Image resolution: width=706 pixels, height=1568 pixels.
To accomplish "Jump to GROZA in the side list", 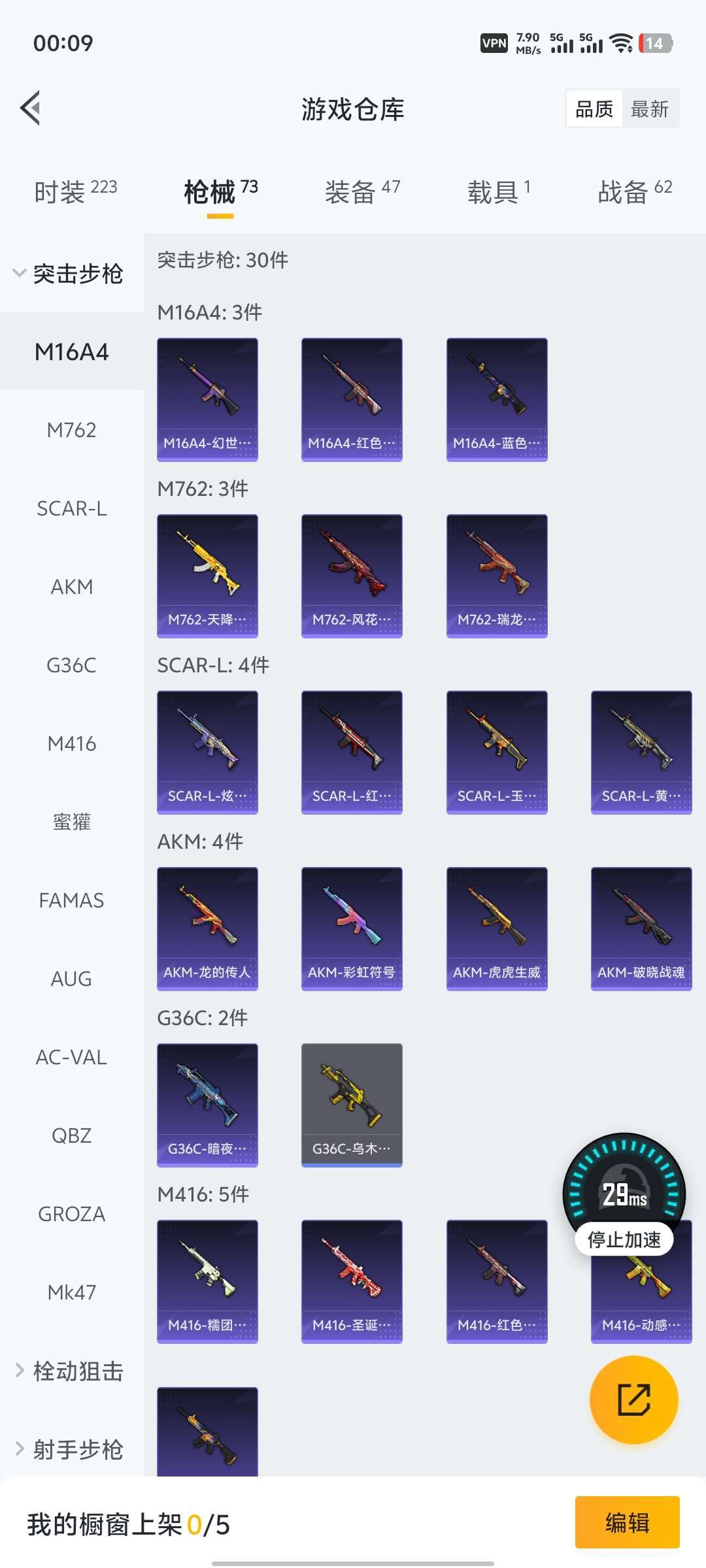I will [x=72, y=1214].
